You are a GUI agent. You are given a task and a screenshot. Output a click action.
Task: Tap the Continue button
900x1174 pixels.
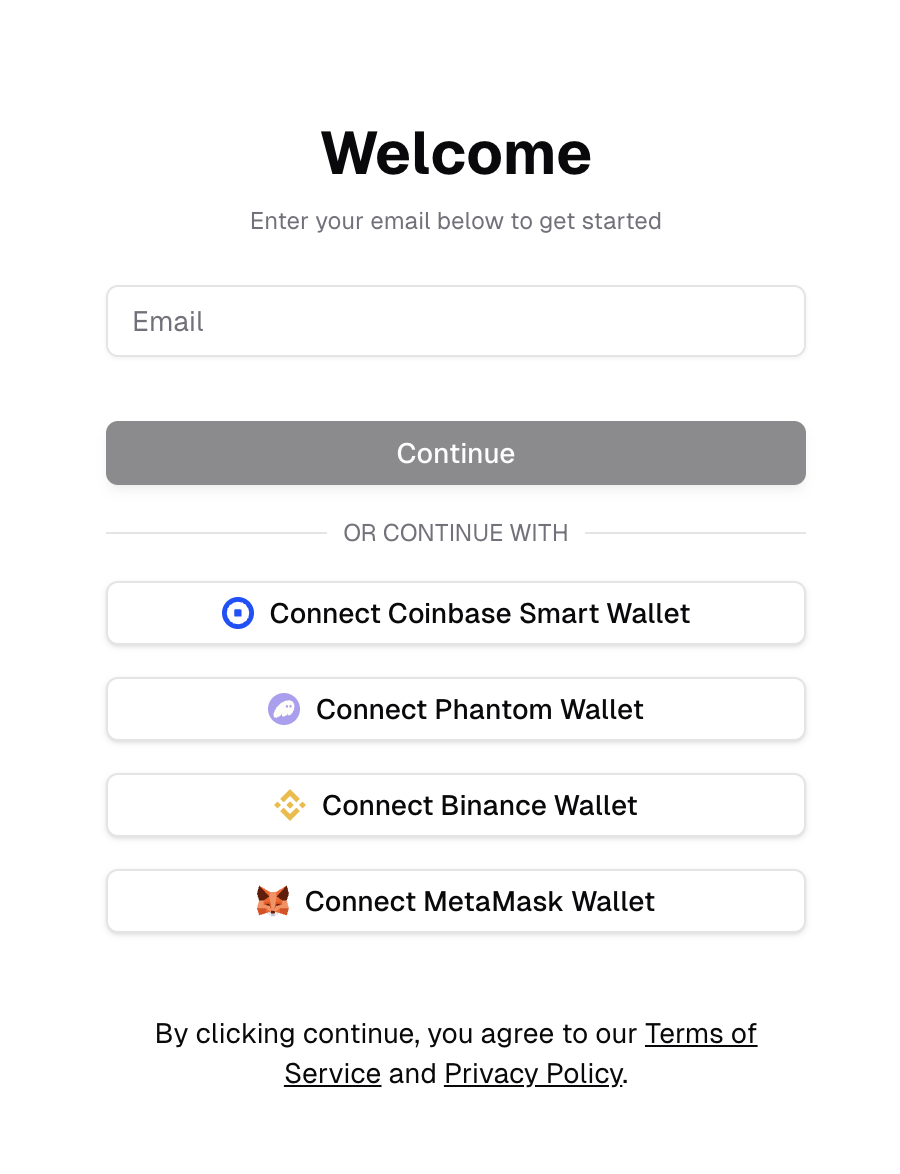[x=455, y=453]
